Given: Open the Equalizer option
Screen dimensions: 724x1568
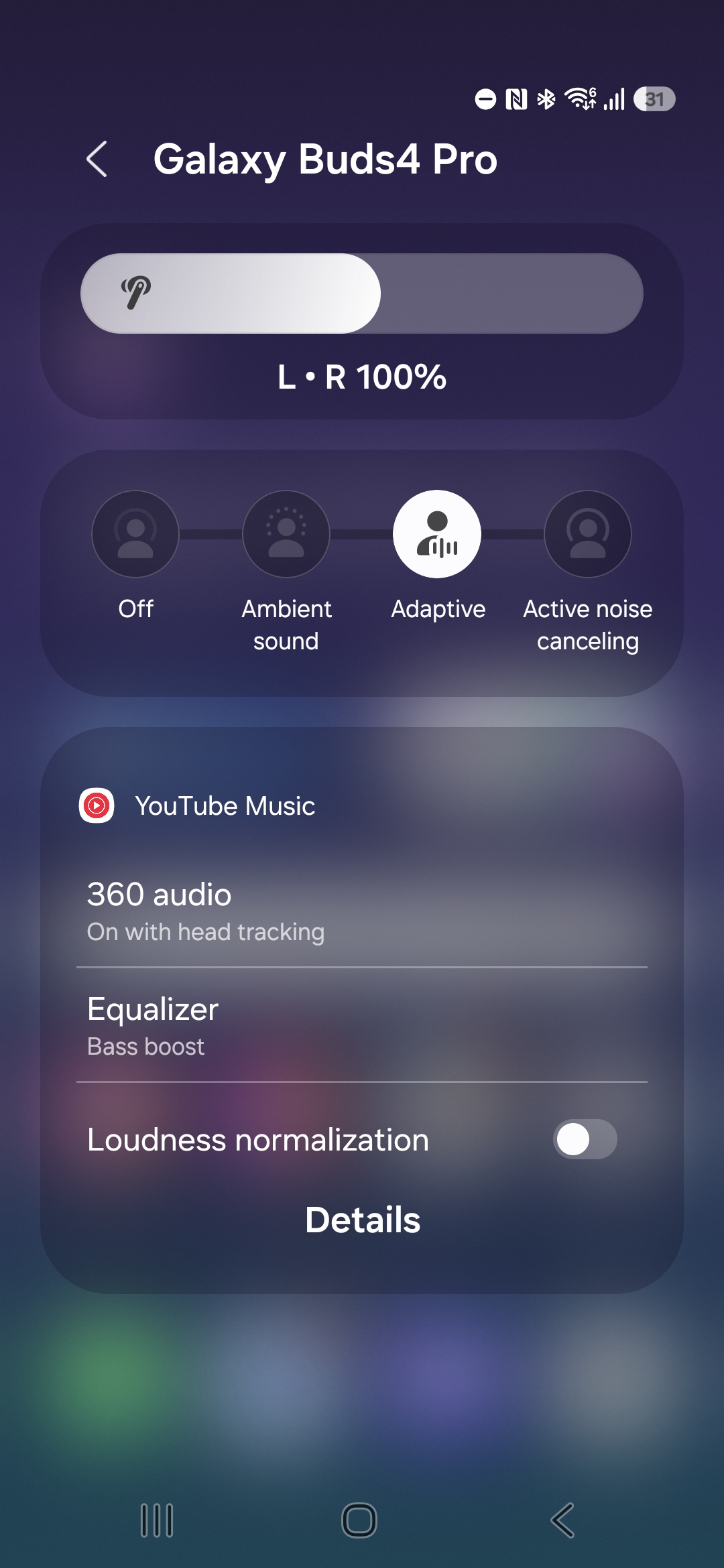Looking at the screenshot, I should pyautogui.click(x=362, y=1025).
